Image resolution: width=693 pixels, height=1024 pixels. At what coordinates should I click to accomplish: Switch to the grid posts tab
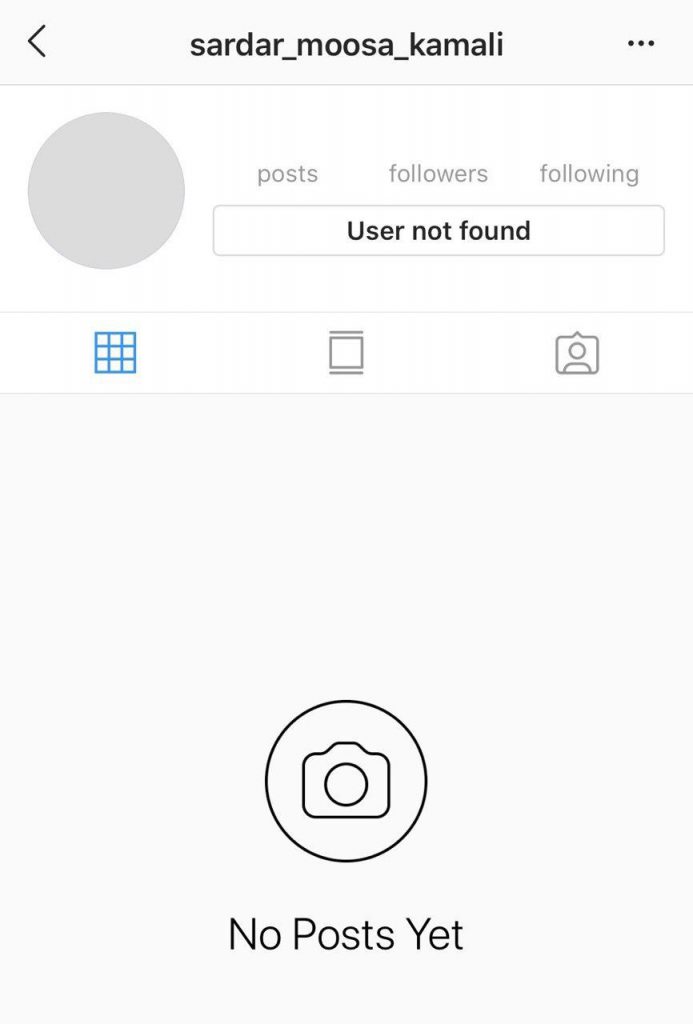(x=115, y=353)
